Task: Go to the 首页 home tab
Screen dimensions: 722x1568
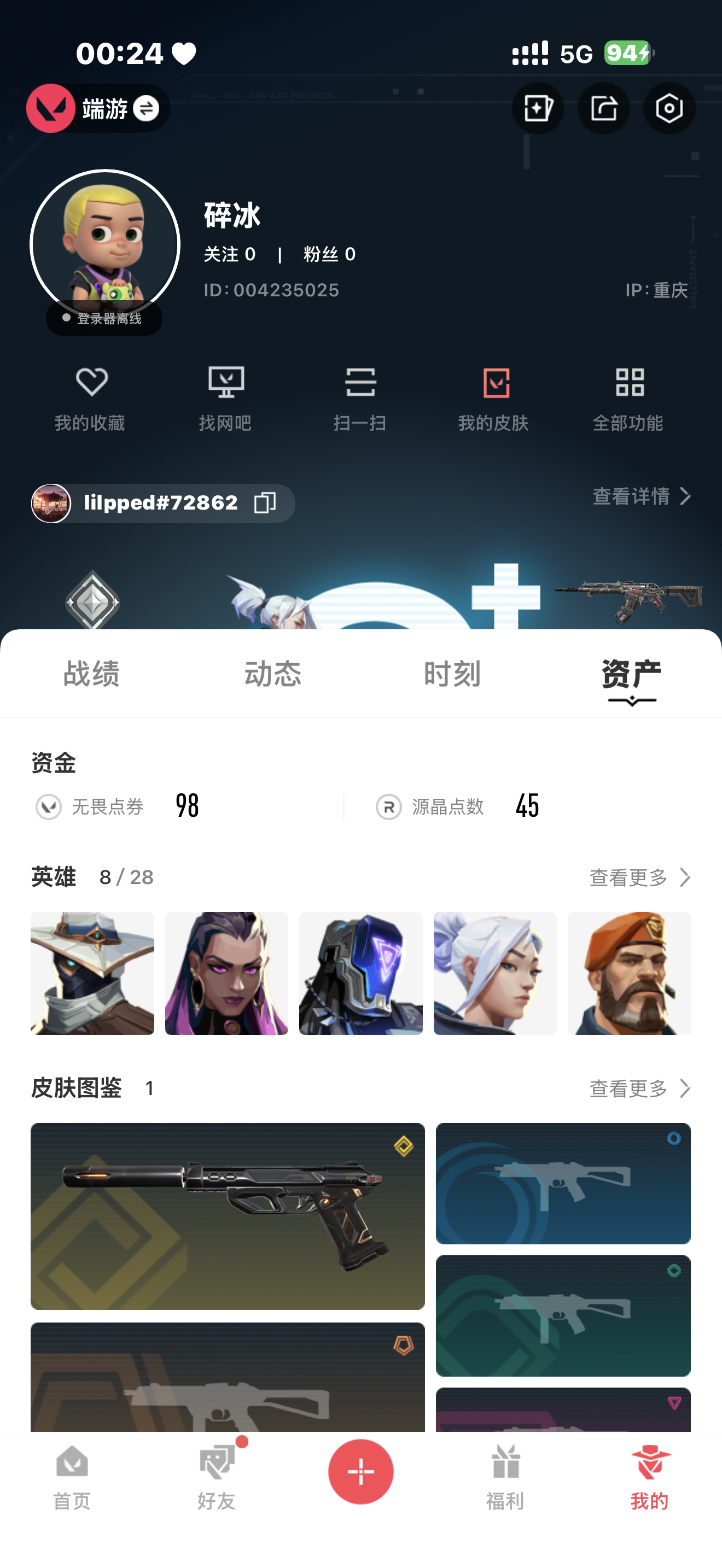Action: point(72,1478)
